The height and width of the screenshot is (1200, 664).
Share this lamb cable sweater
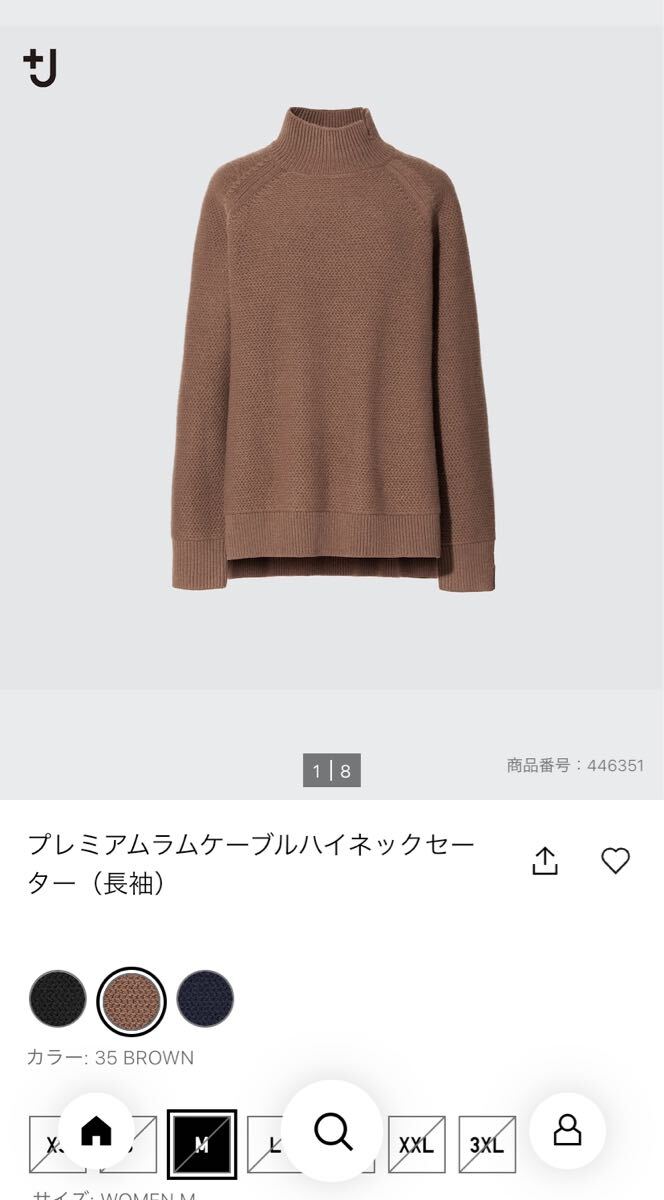pos(544,861)
